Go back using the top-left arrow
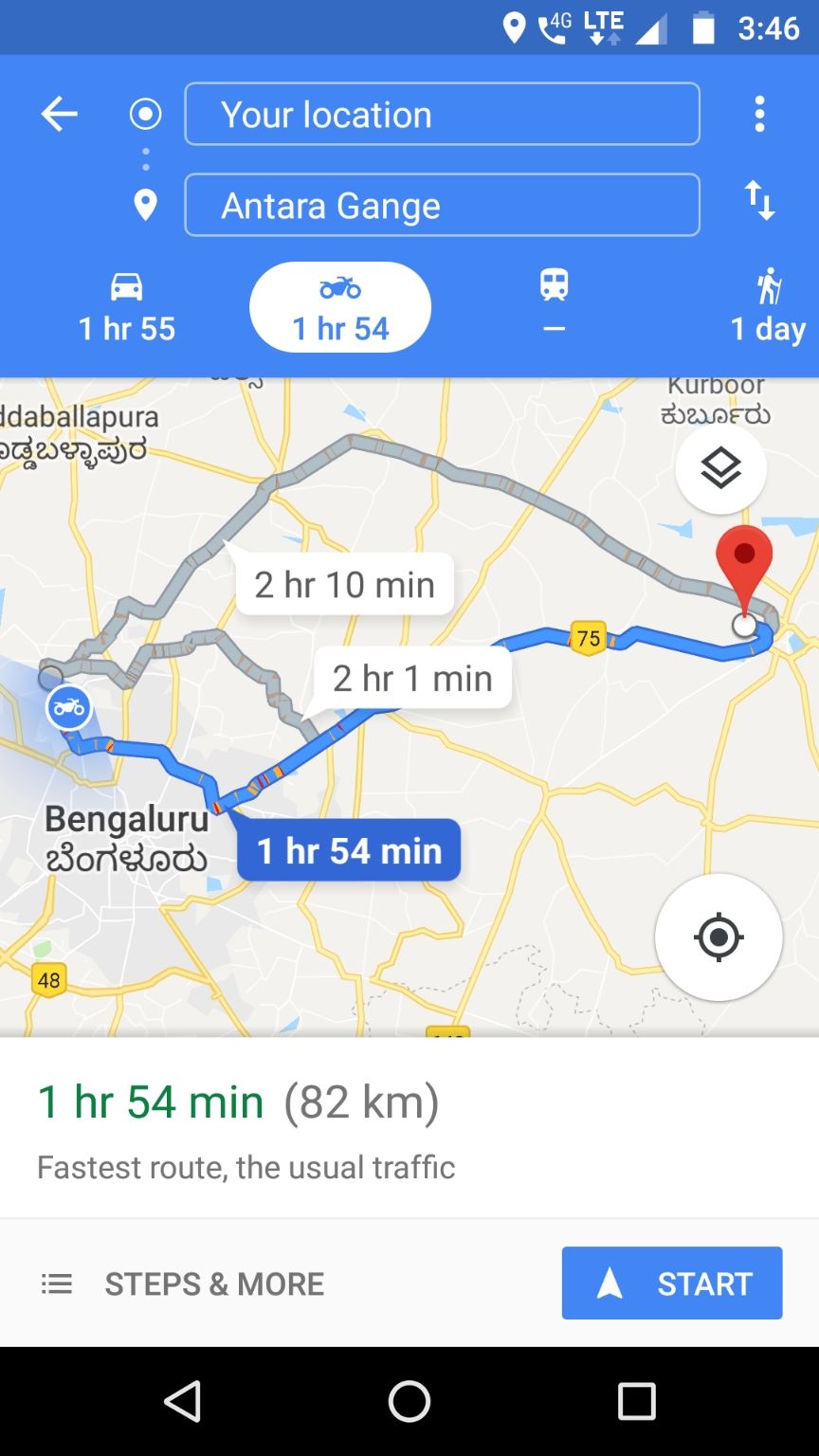 coord(59,115)
